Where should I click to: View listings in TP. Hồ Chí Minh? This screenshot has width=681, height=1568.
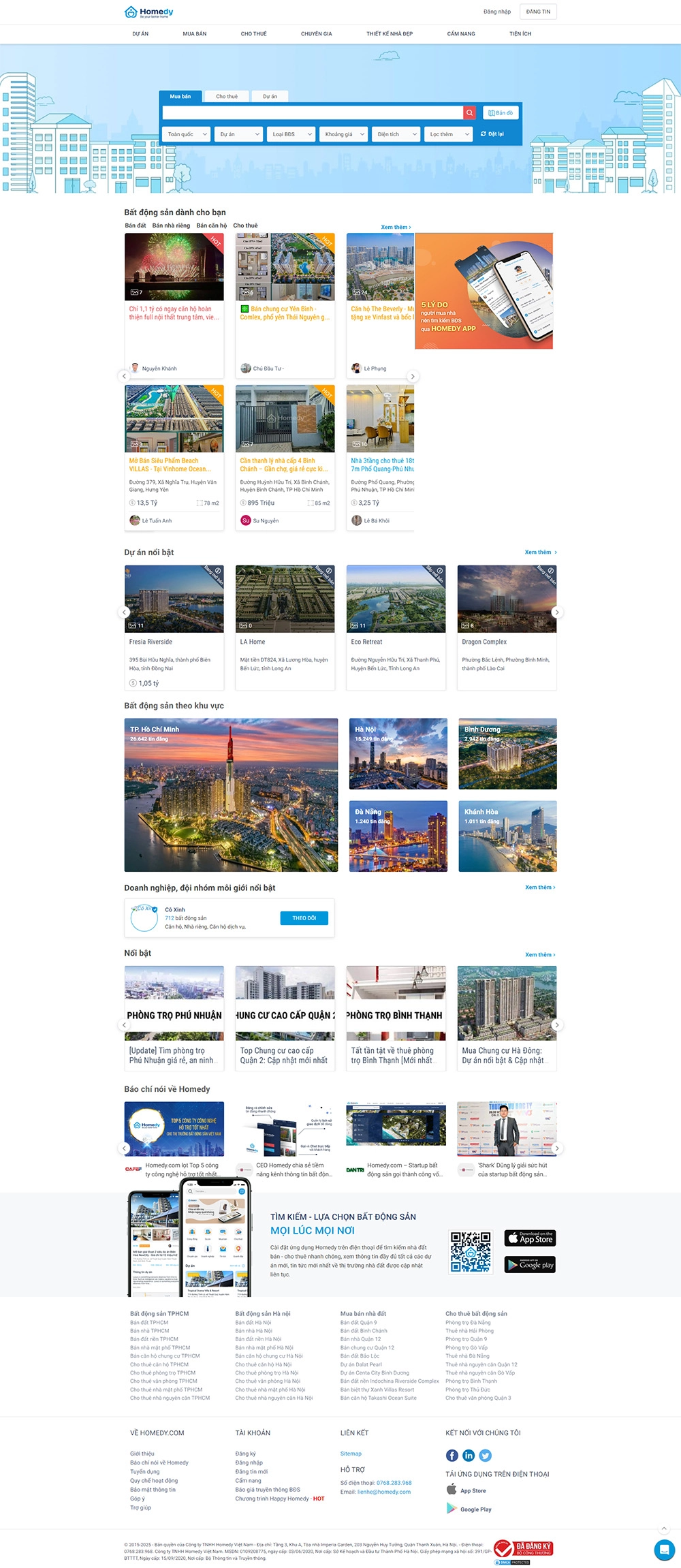tap(231, 795)
